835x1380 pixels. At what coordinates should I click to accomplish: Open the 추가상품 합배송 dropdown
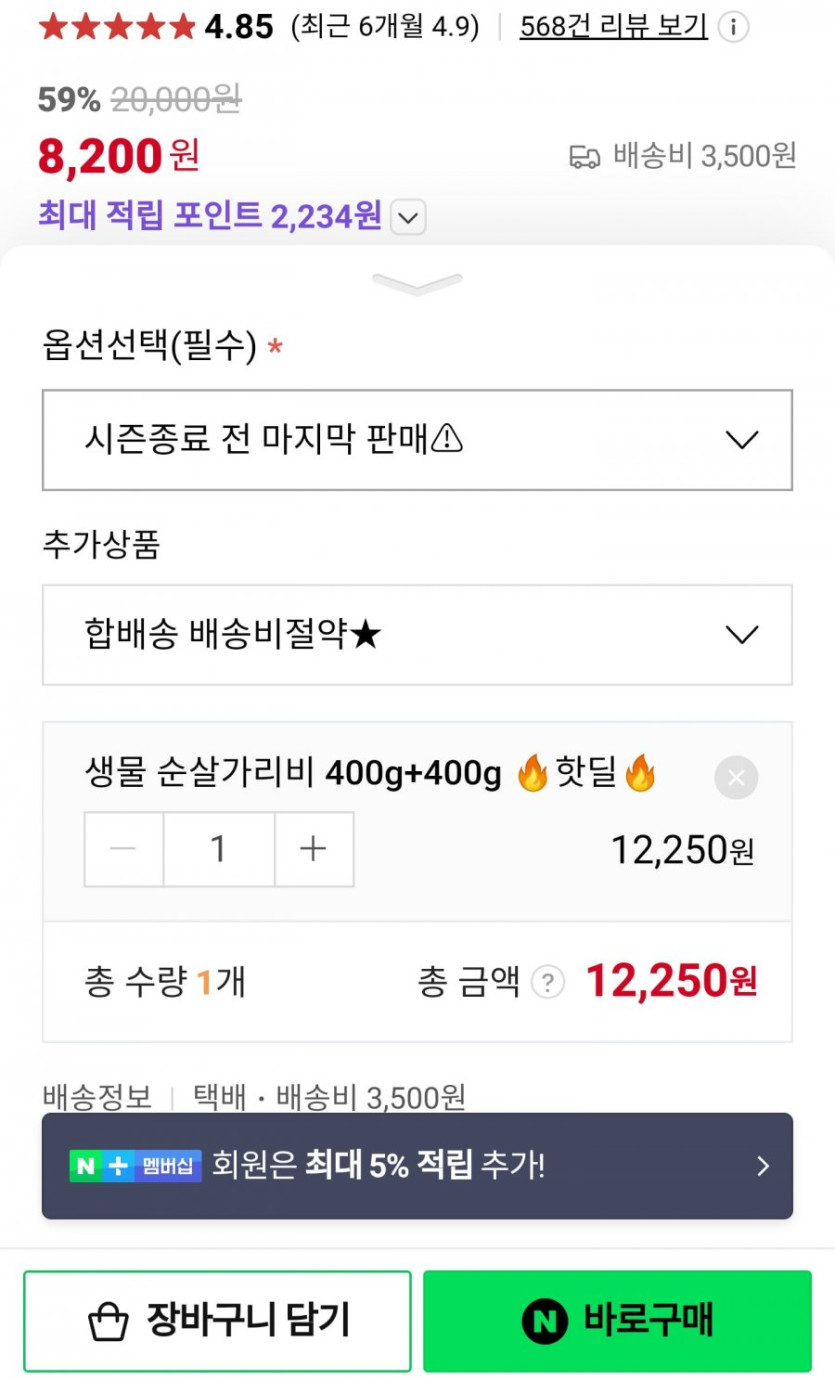(417, 635)
